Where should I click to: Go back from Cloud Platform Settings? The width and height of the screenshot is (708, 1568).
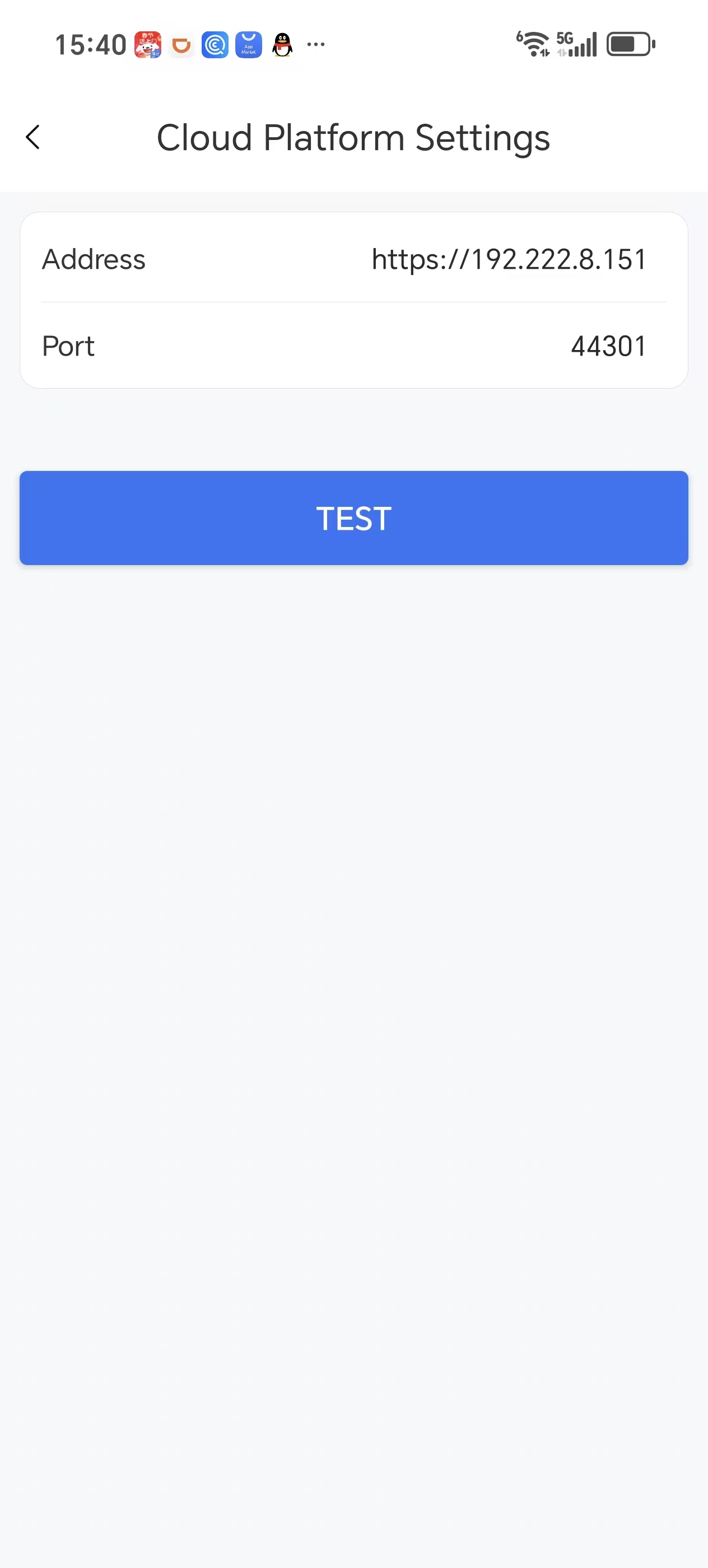coord(34,137)
